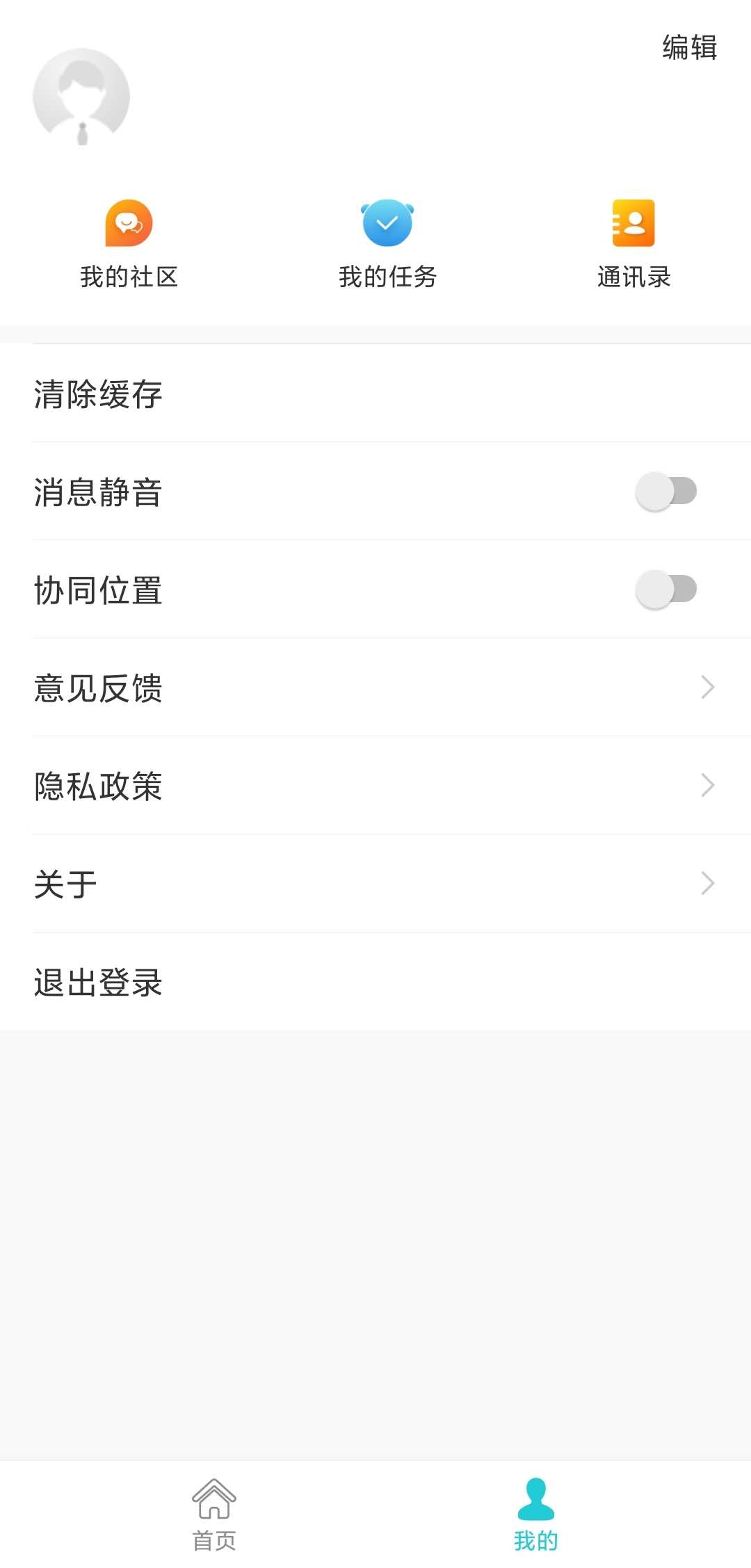This screenshot has width=751, height=1568.
Task: Open 通讯录 contacts
Action: pyautogui.click(x=633, y=244)
